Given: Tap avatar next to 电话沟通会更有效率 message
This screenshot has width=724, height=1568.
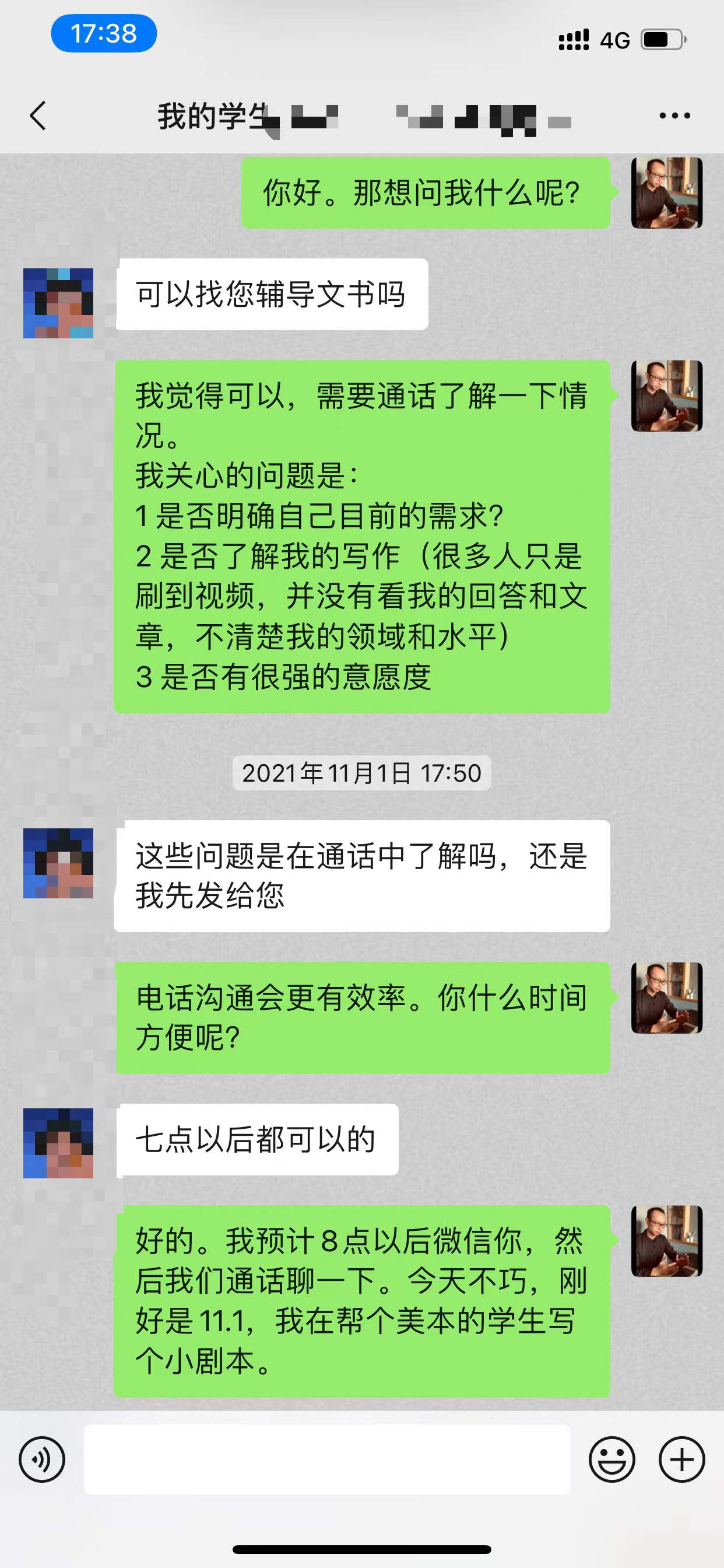Looking at the screenshot, I should pyautogui.click(x=667, y=998).
